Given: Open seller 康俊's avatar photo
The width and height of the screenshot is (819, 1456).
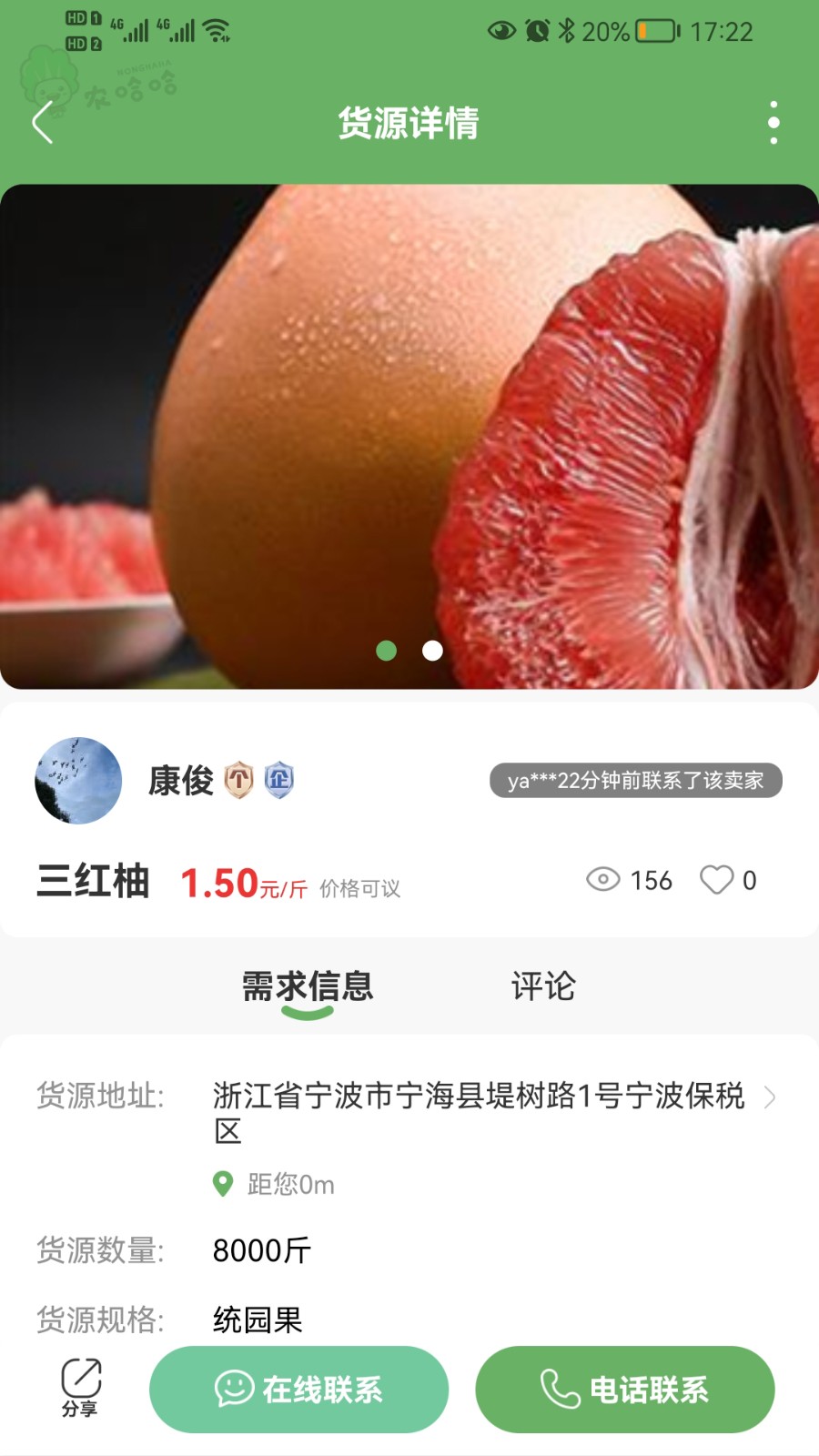Looking at the screenshot, I should point(78,781).
